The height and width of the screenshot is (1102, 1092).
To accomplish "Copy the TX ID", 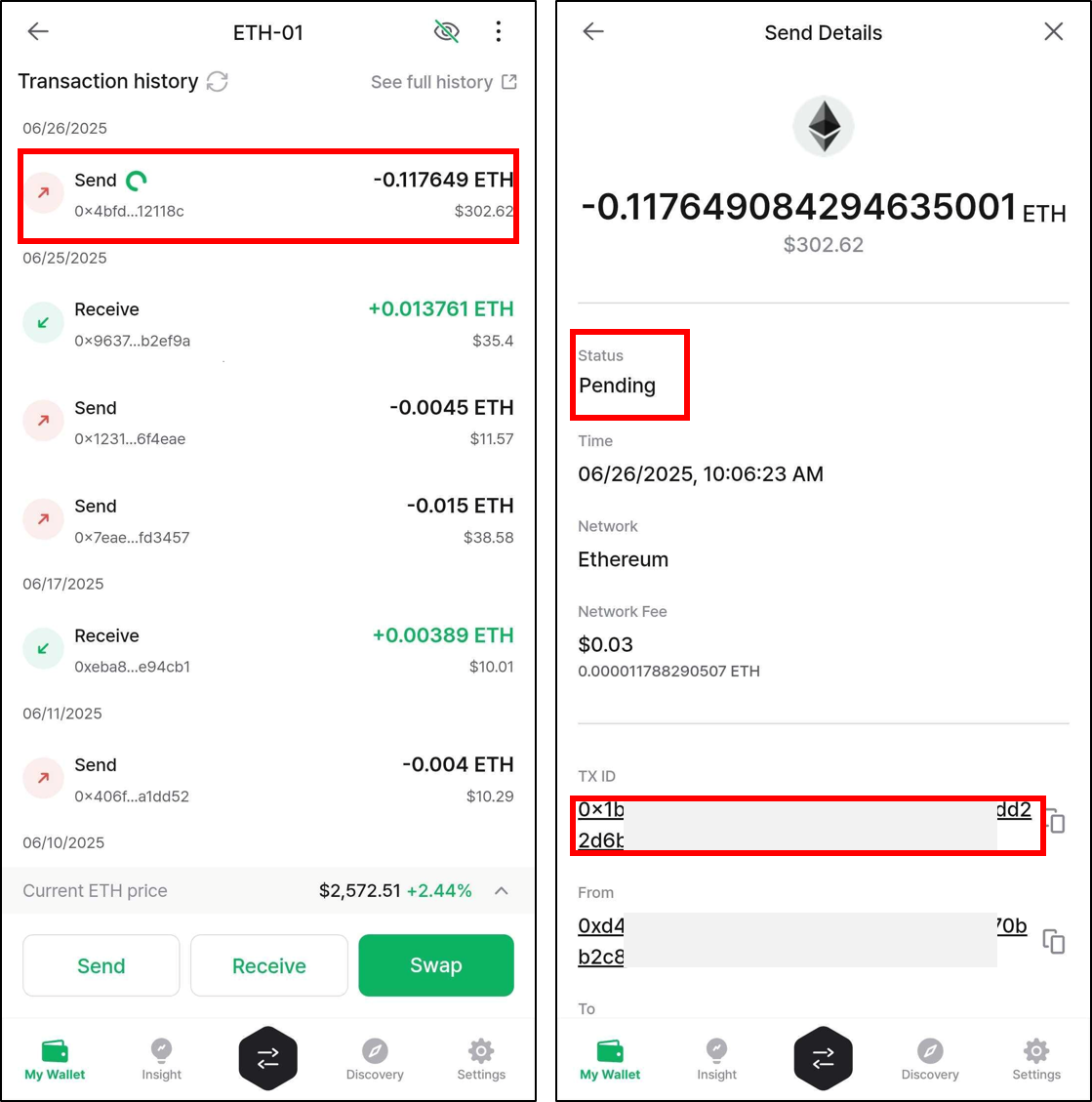I will (x=1056, y=823).
